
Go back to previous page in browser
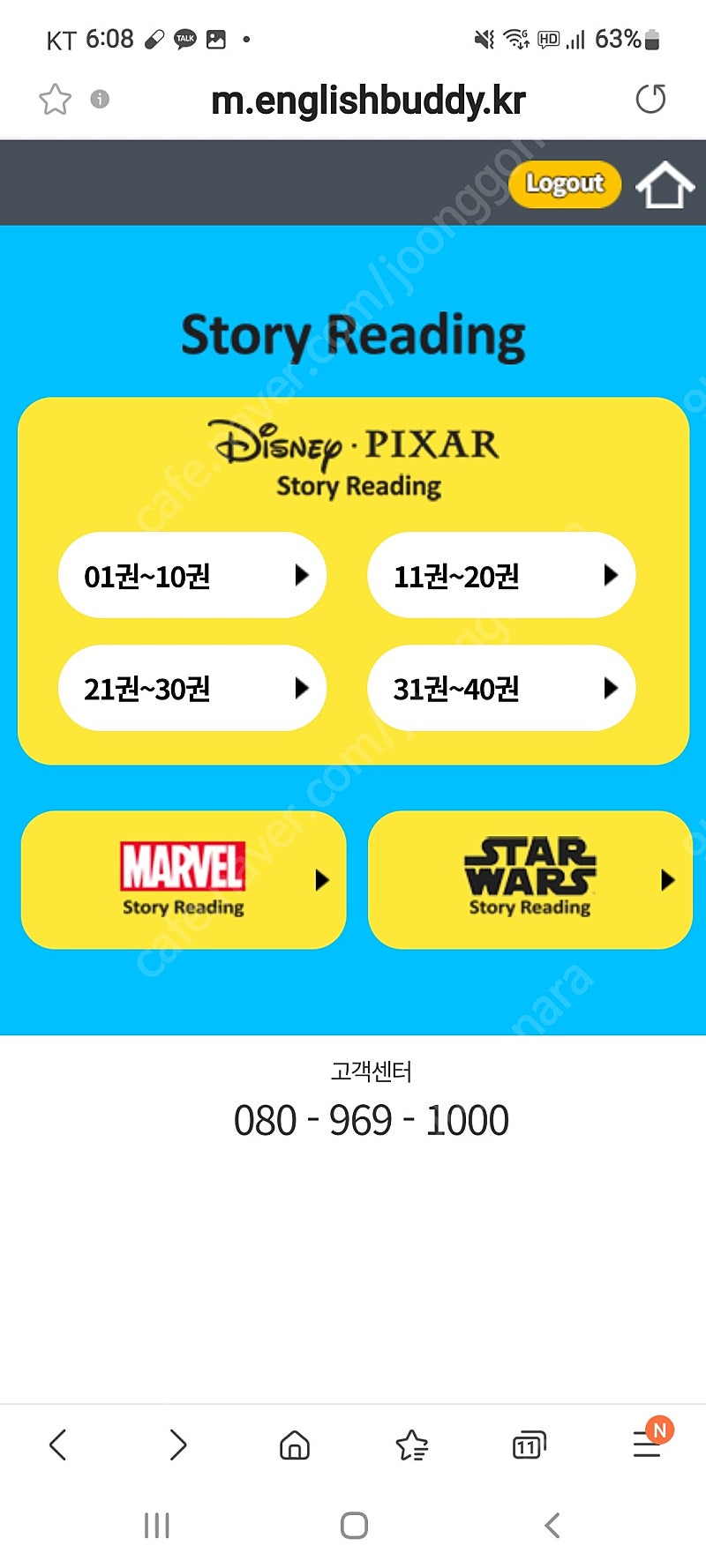pos(58,1445)
